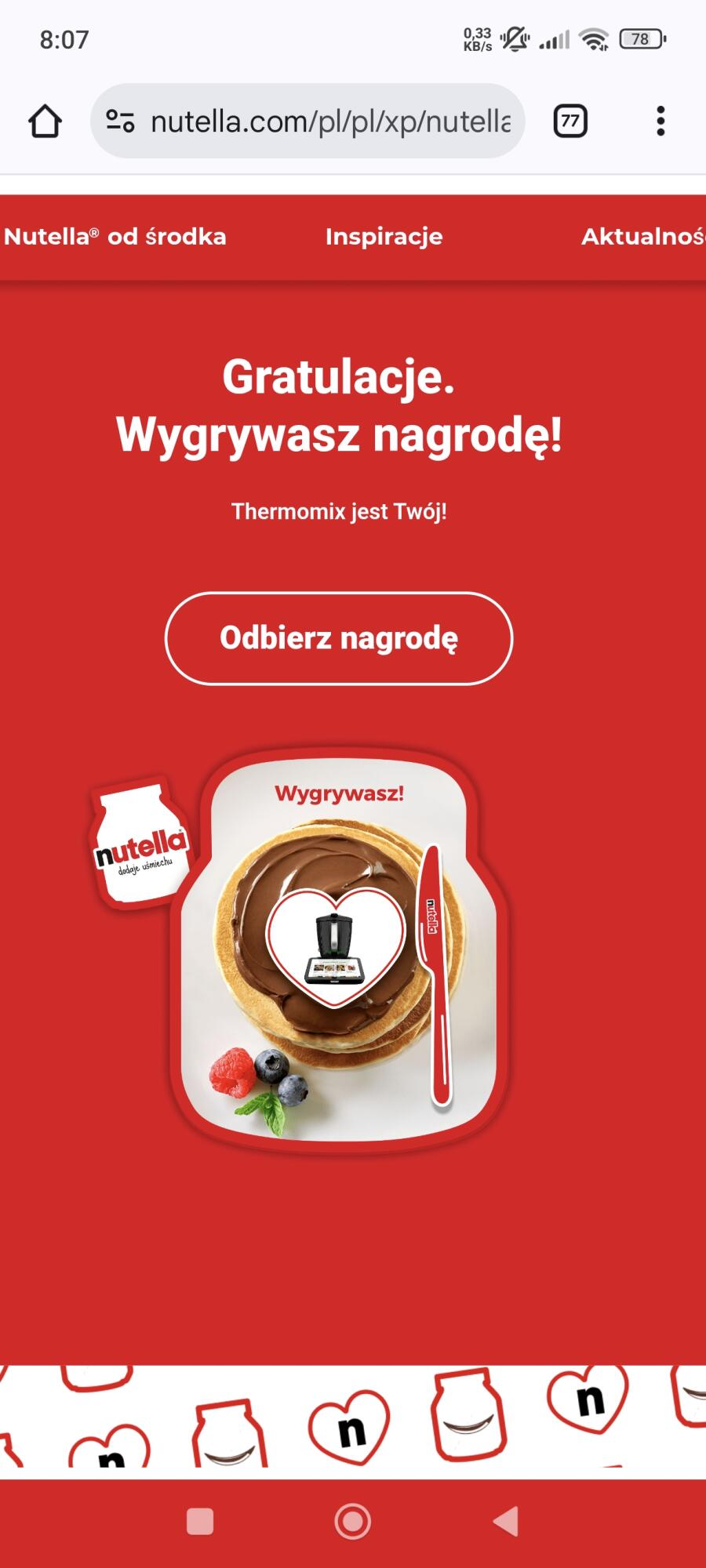Go back using the system back button
This screenshot has height=1568, width=706.
506,1522
